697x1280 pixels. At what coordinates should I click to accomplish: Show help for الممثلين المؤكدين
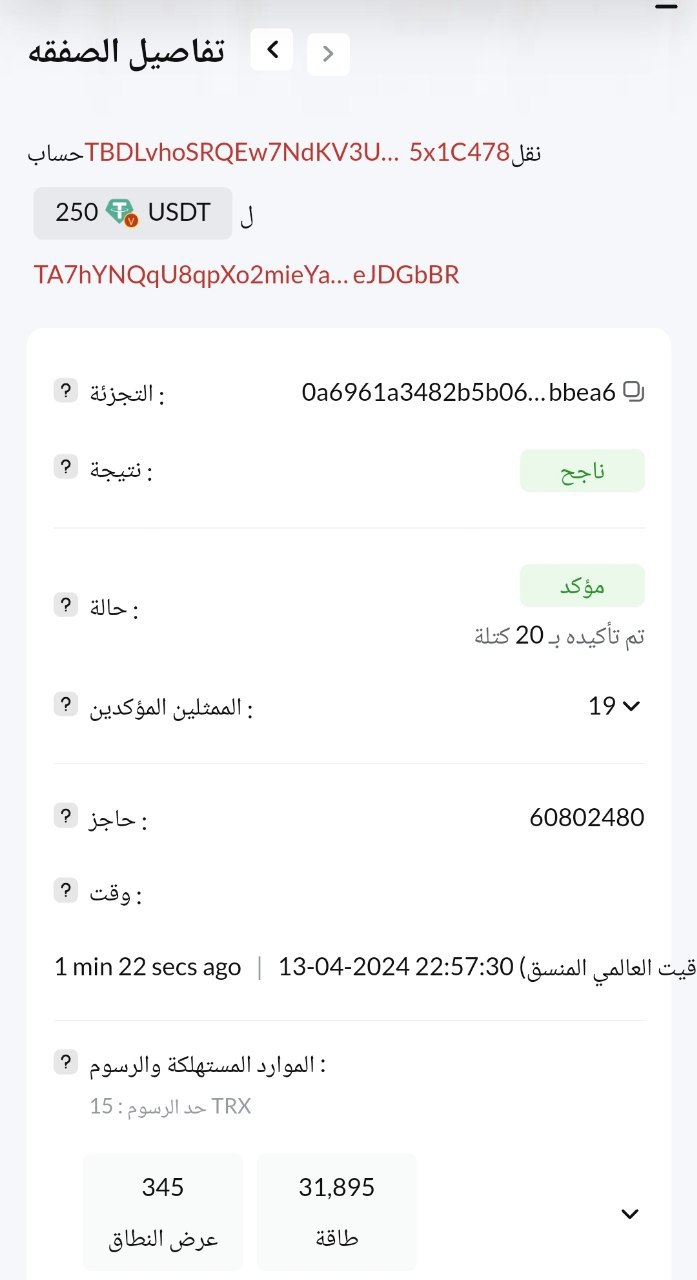point(65,705)
